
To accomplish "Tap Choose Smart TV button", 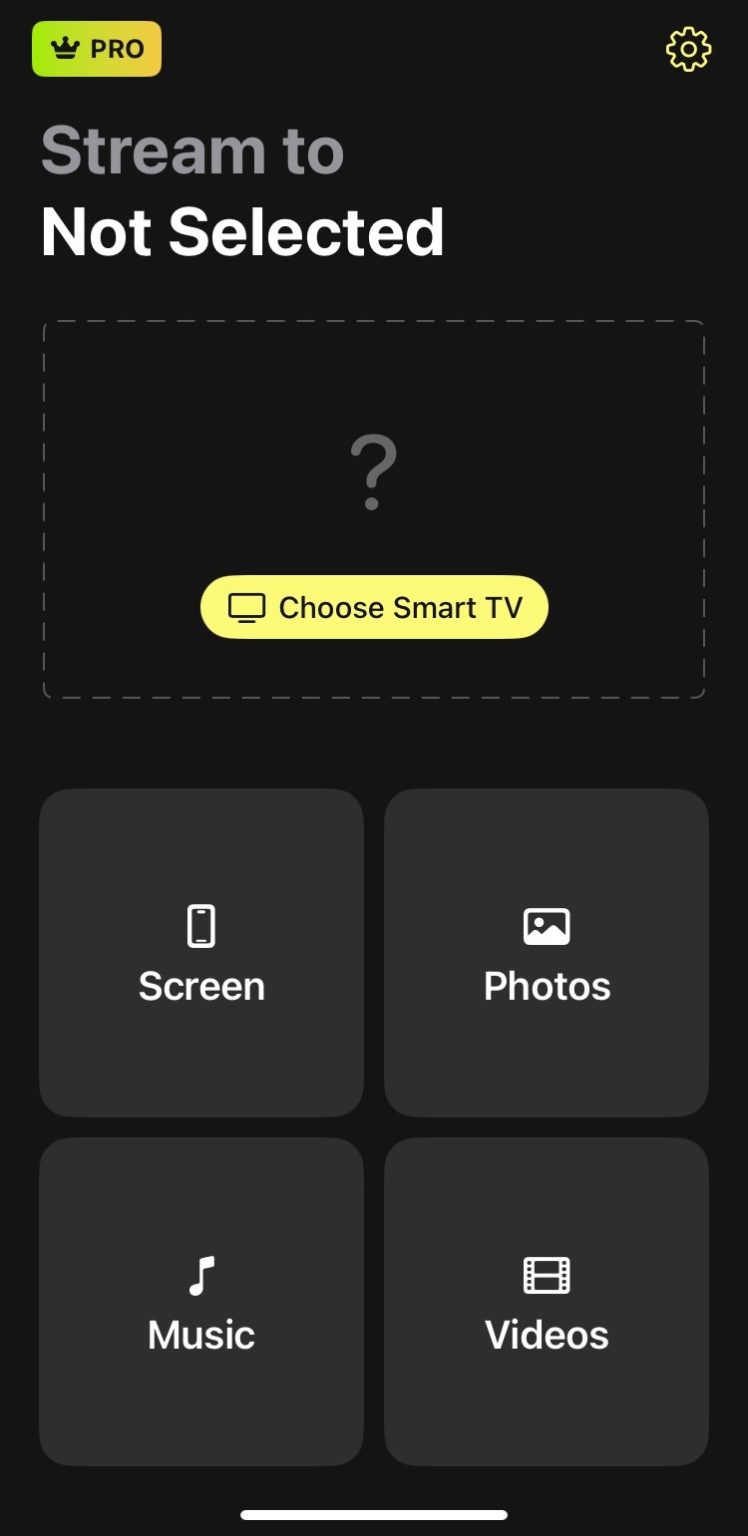I will [374, 607].
